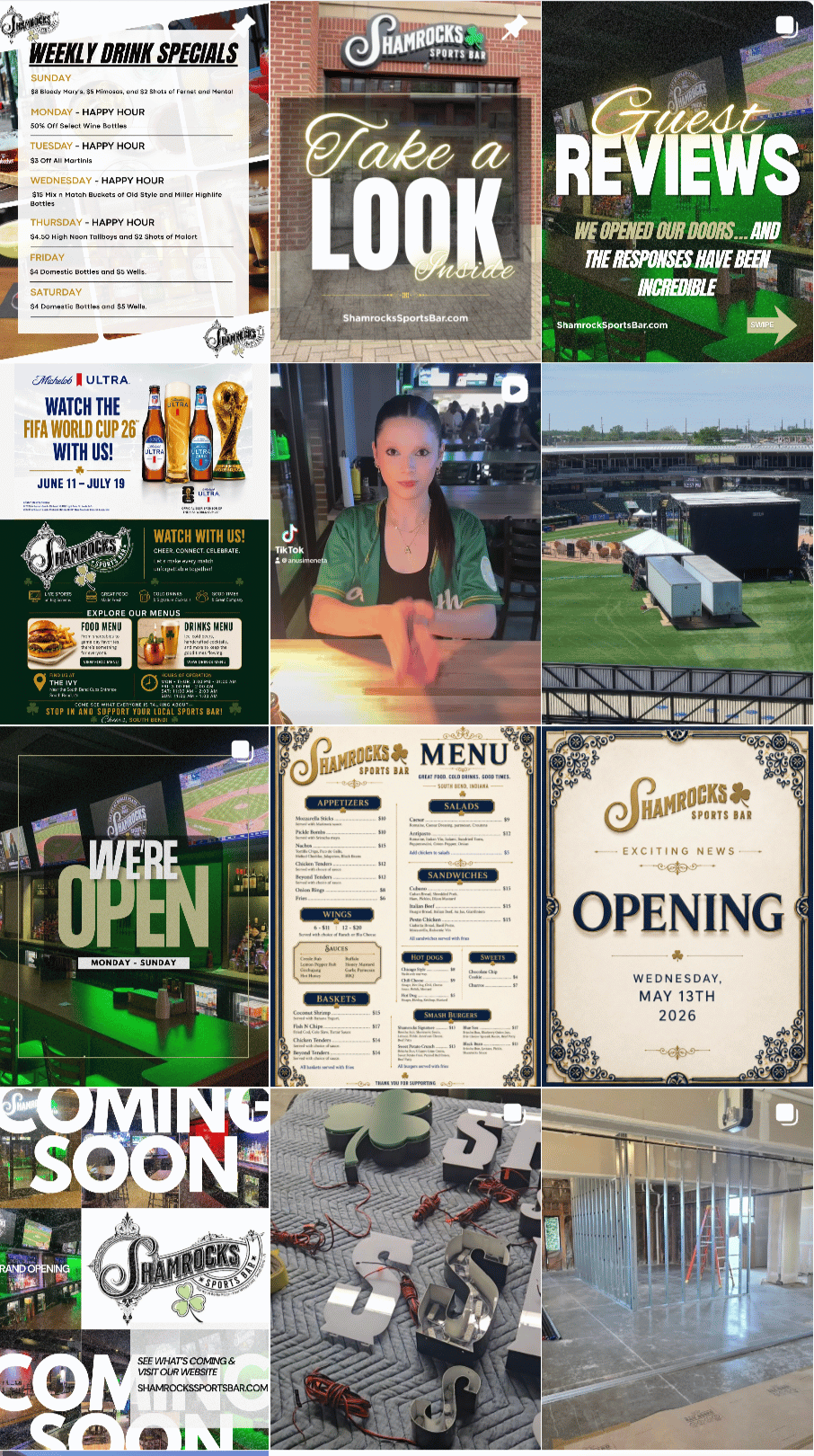
Task: Open the Coming Soon grand opening post
Action: pyautogui.click(x=135, y=1269)
